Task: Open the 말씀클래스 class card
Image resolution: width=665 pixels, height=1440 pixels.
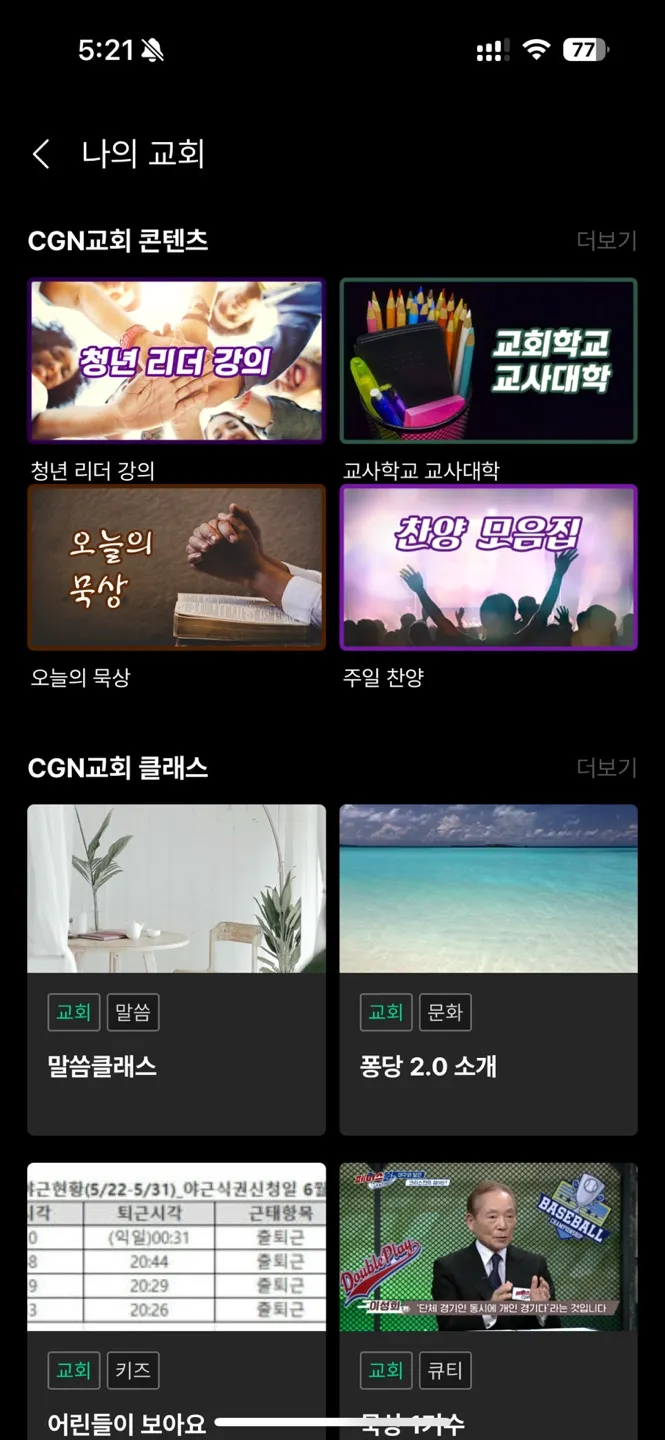Action: pos(176,968)
